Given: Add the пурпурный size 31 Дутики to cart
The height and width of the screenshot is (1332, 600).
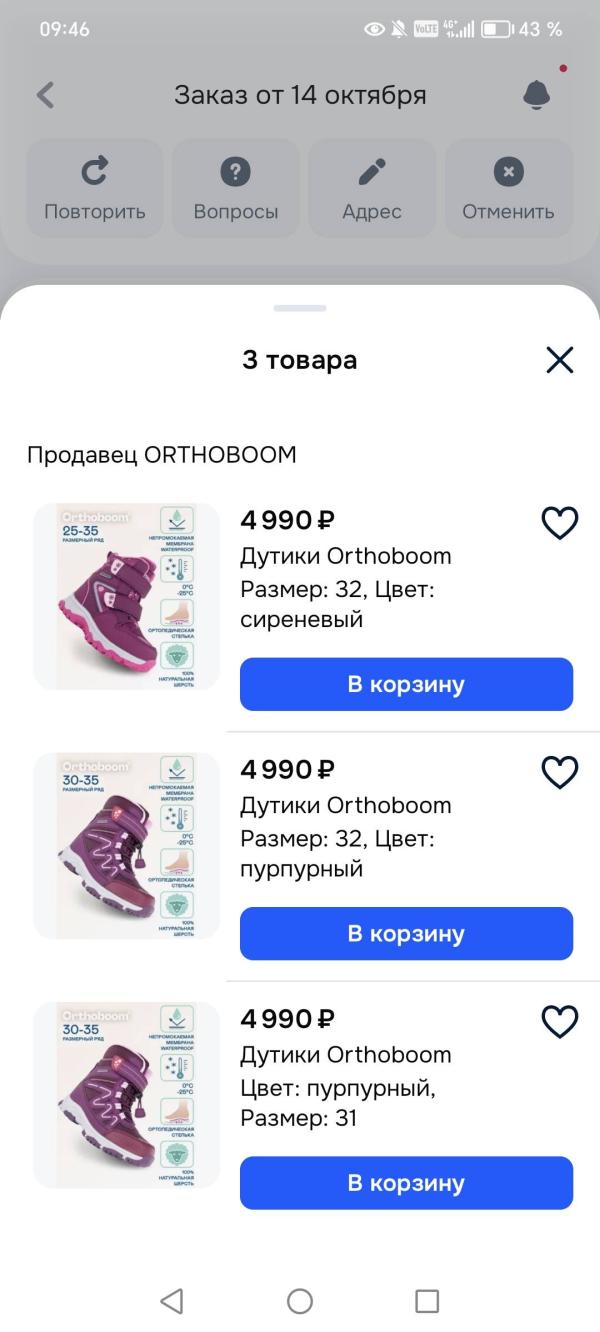Looking at the screenshot, I should pos(406,1183).
